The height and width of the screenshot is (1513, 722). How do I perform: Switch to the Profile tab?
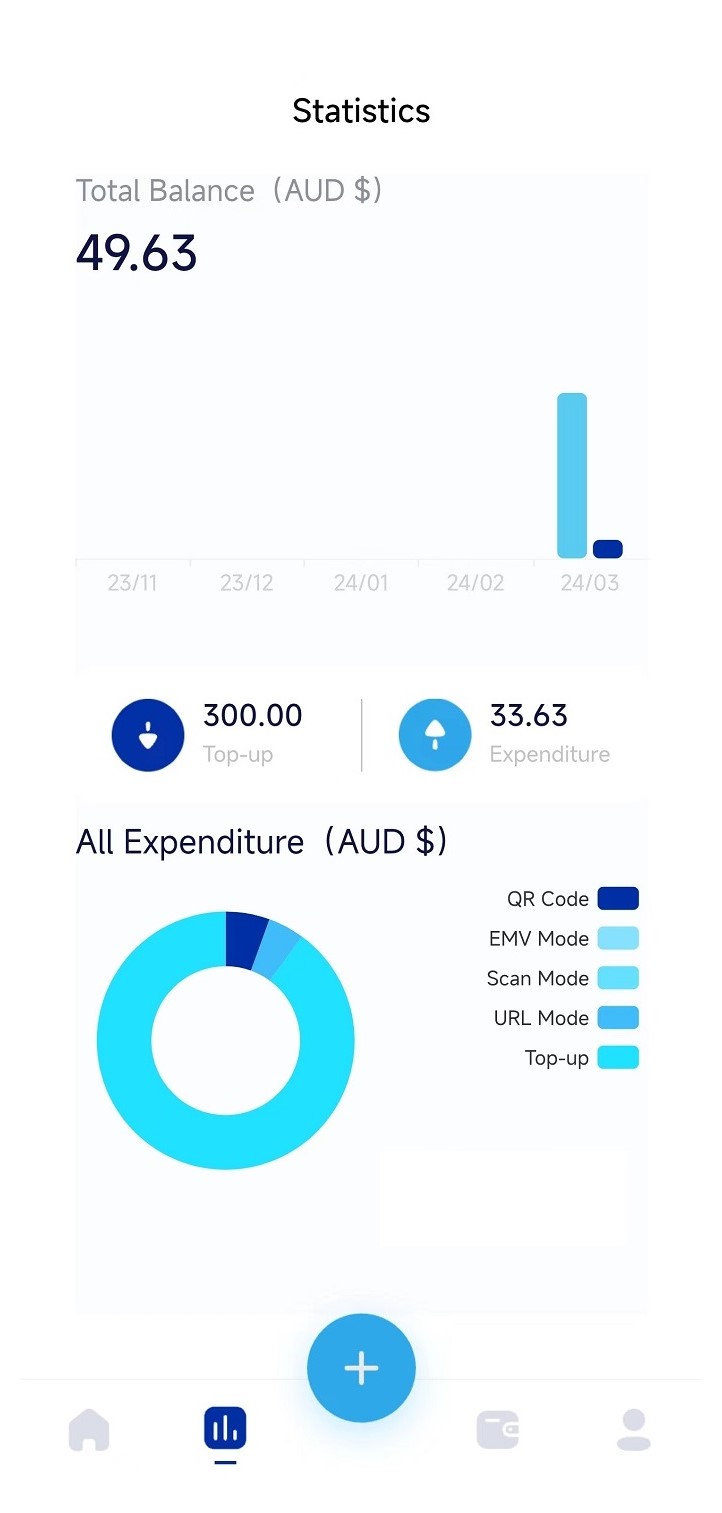pyautogui.click(x=634, y=1430)
